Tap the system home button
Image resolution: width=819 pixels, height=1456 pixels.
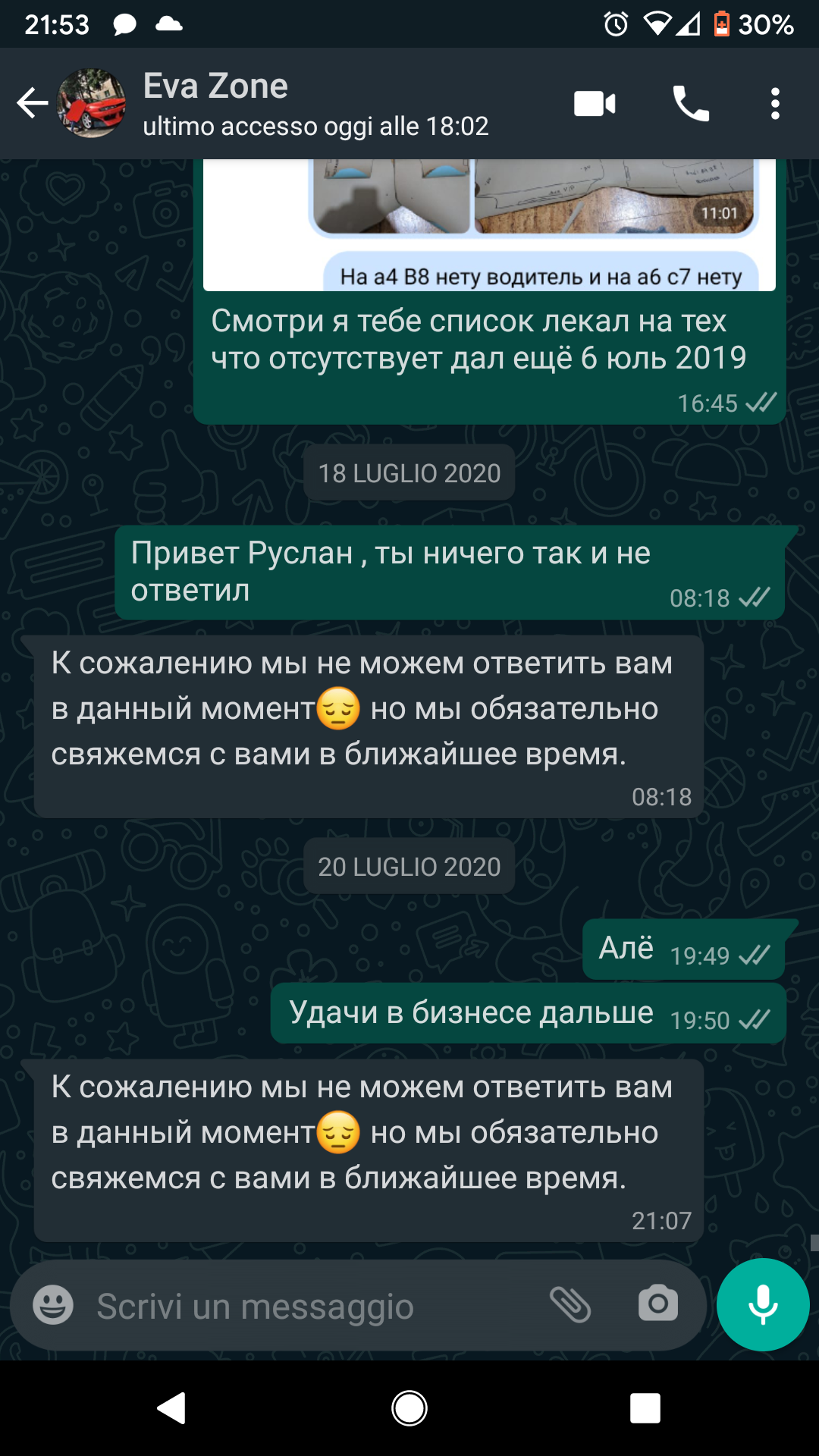click(409, 1408)
